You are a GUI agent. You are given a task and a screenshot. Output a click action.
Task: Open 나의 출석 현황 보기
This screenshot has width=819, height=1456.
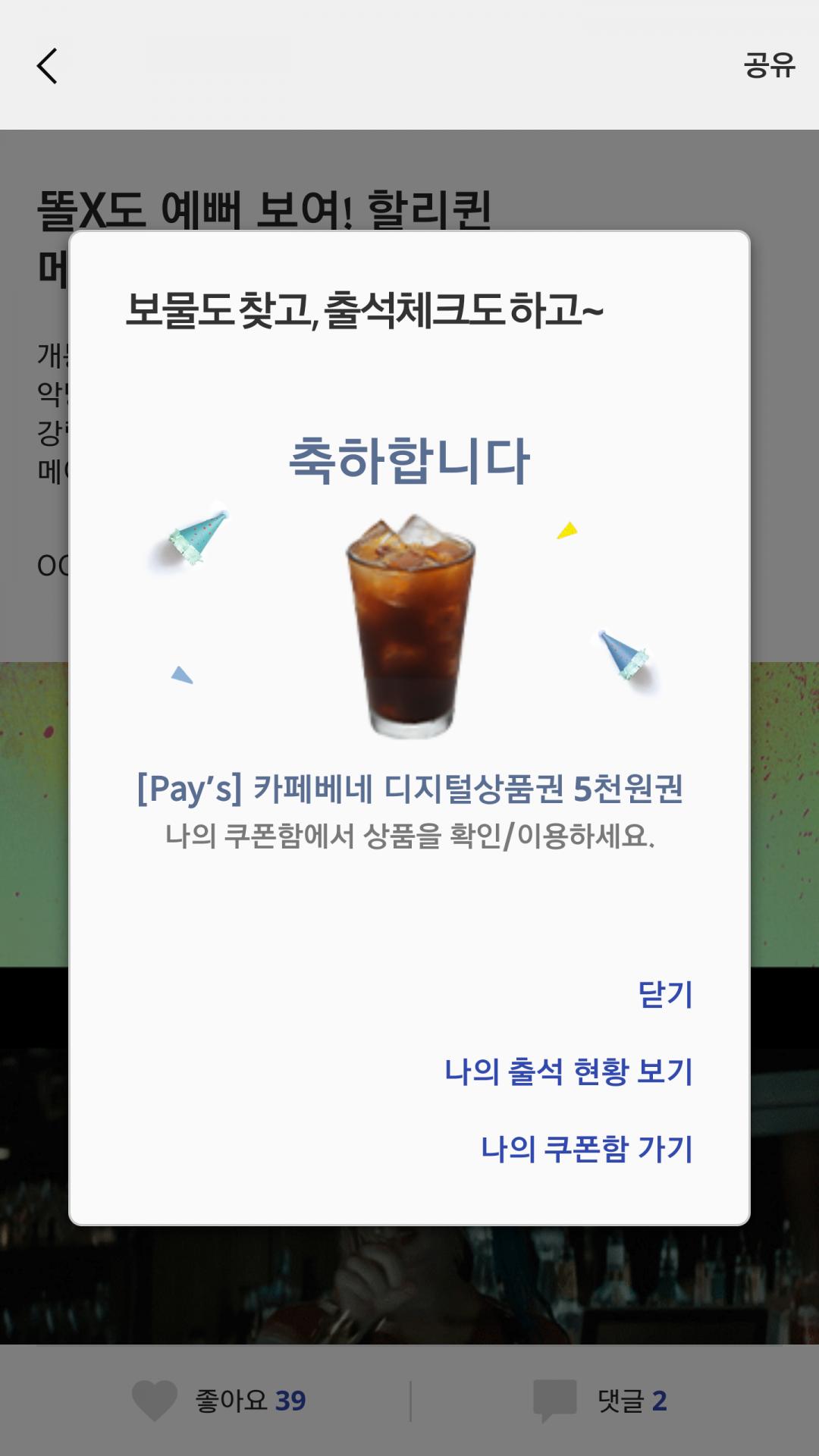pyautogui.click(x=569, y=1072)
